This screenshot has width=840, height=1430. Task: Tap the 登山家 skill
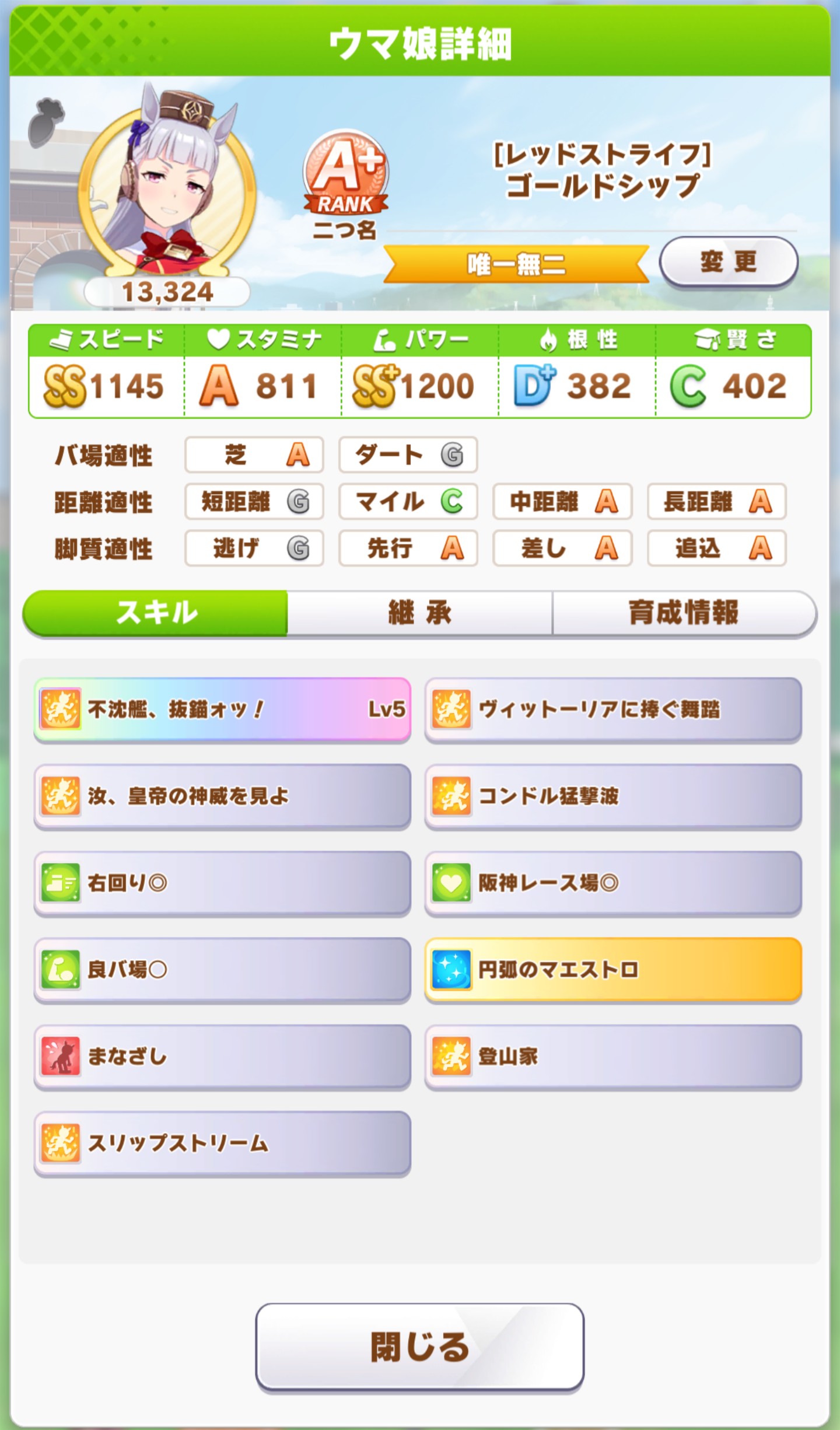613,1057
